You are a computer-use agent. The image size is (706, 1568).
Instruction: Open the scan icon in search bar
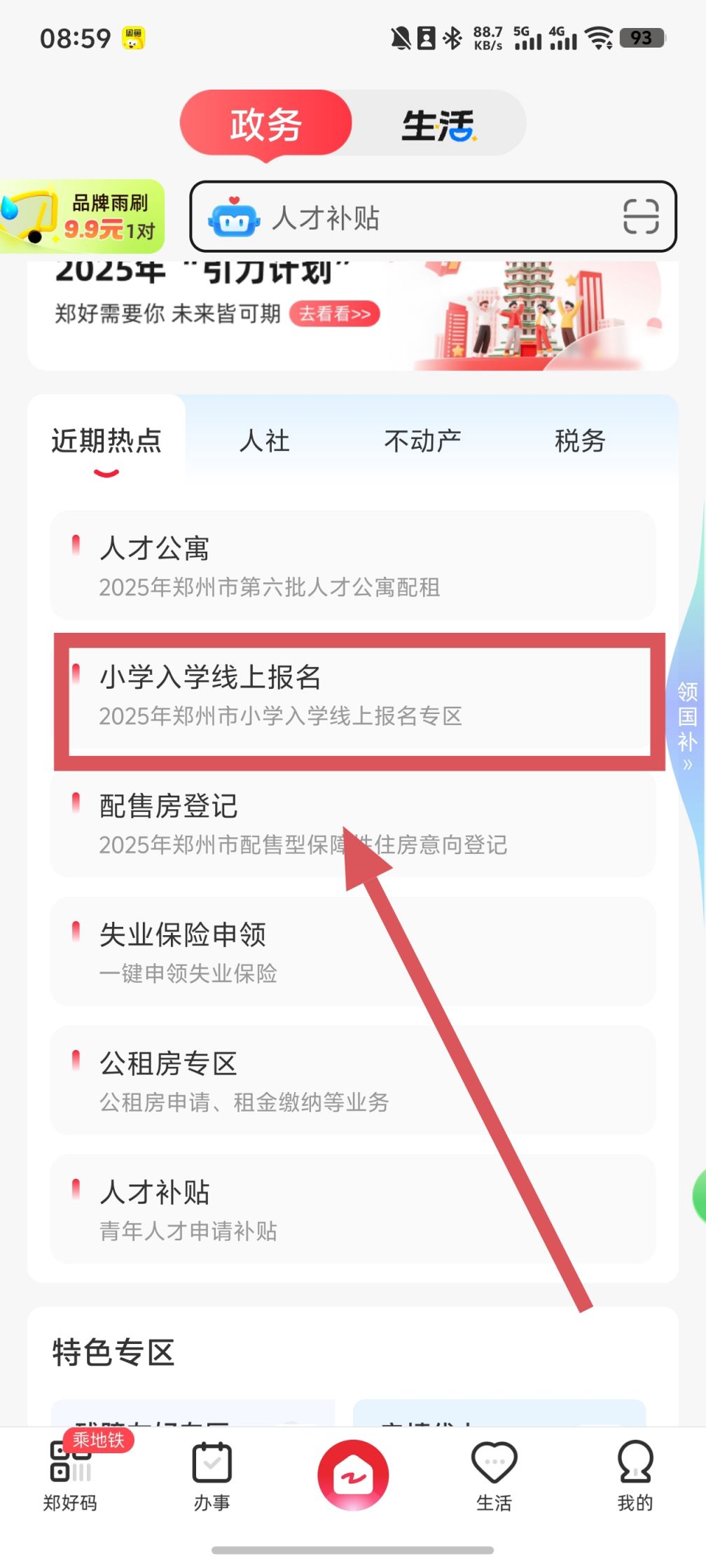point(641,216)
